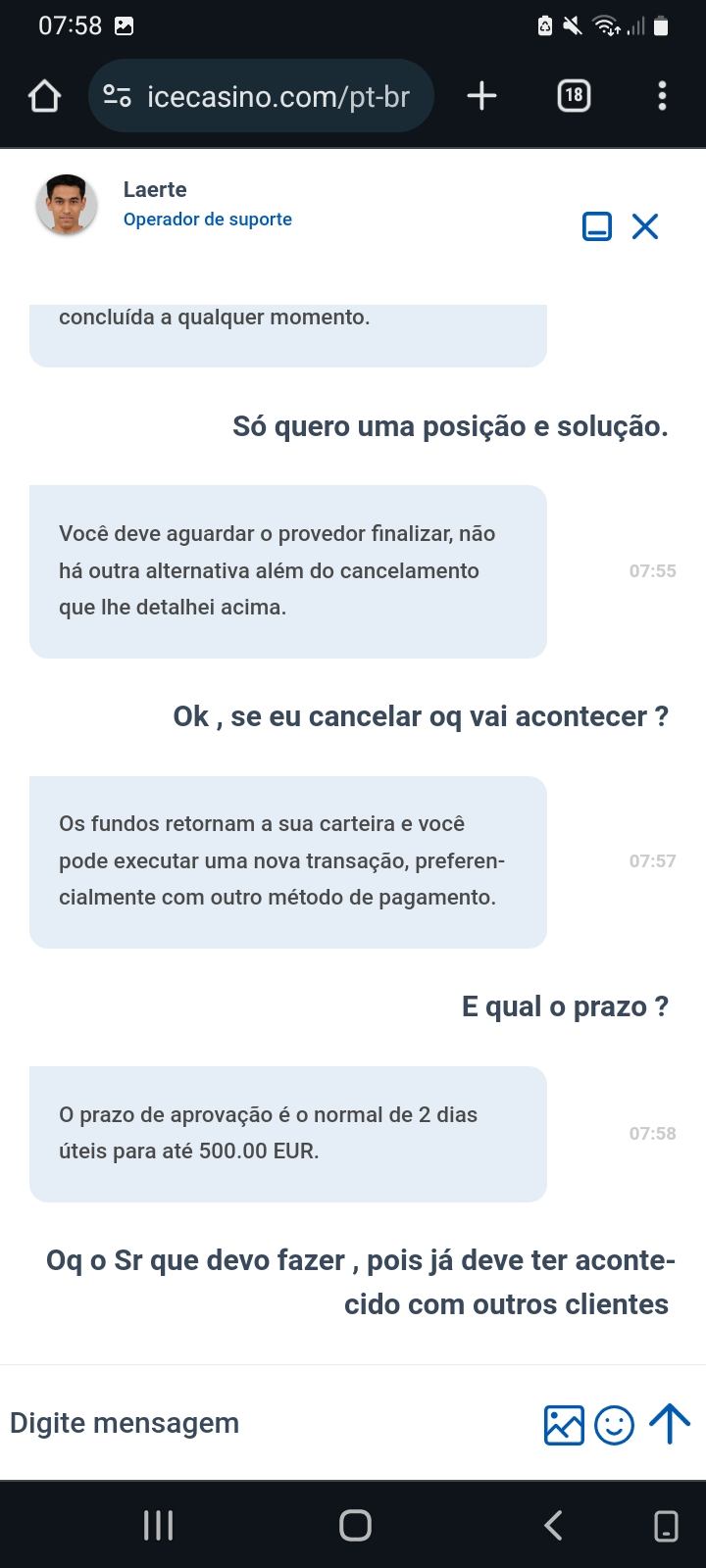Close the support chat conversation
The height and width of the screenshot is (1568, 706).
point(644,226)
